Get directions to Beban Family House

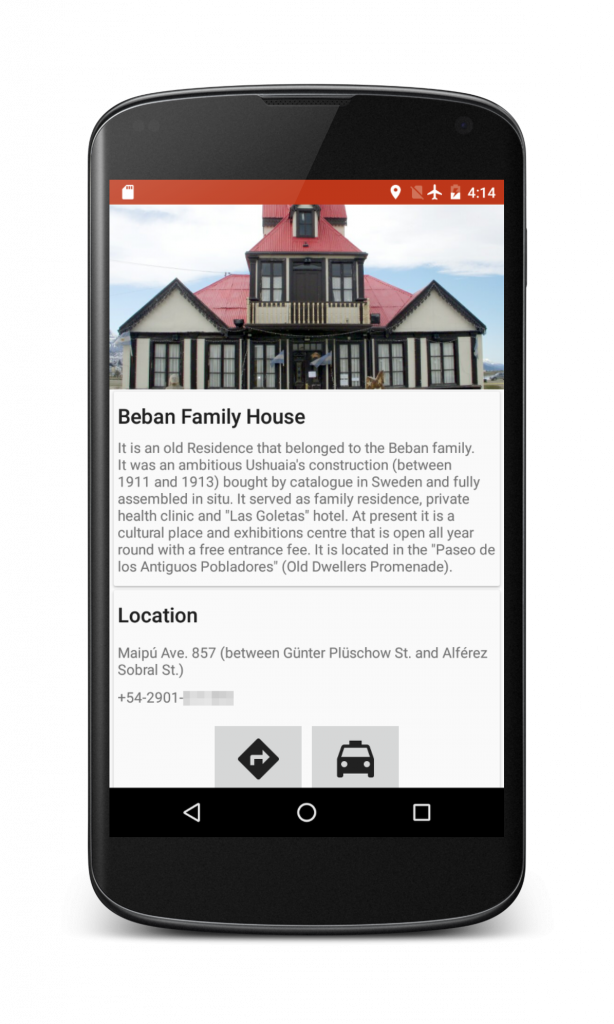(x=258, y=756)
